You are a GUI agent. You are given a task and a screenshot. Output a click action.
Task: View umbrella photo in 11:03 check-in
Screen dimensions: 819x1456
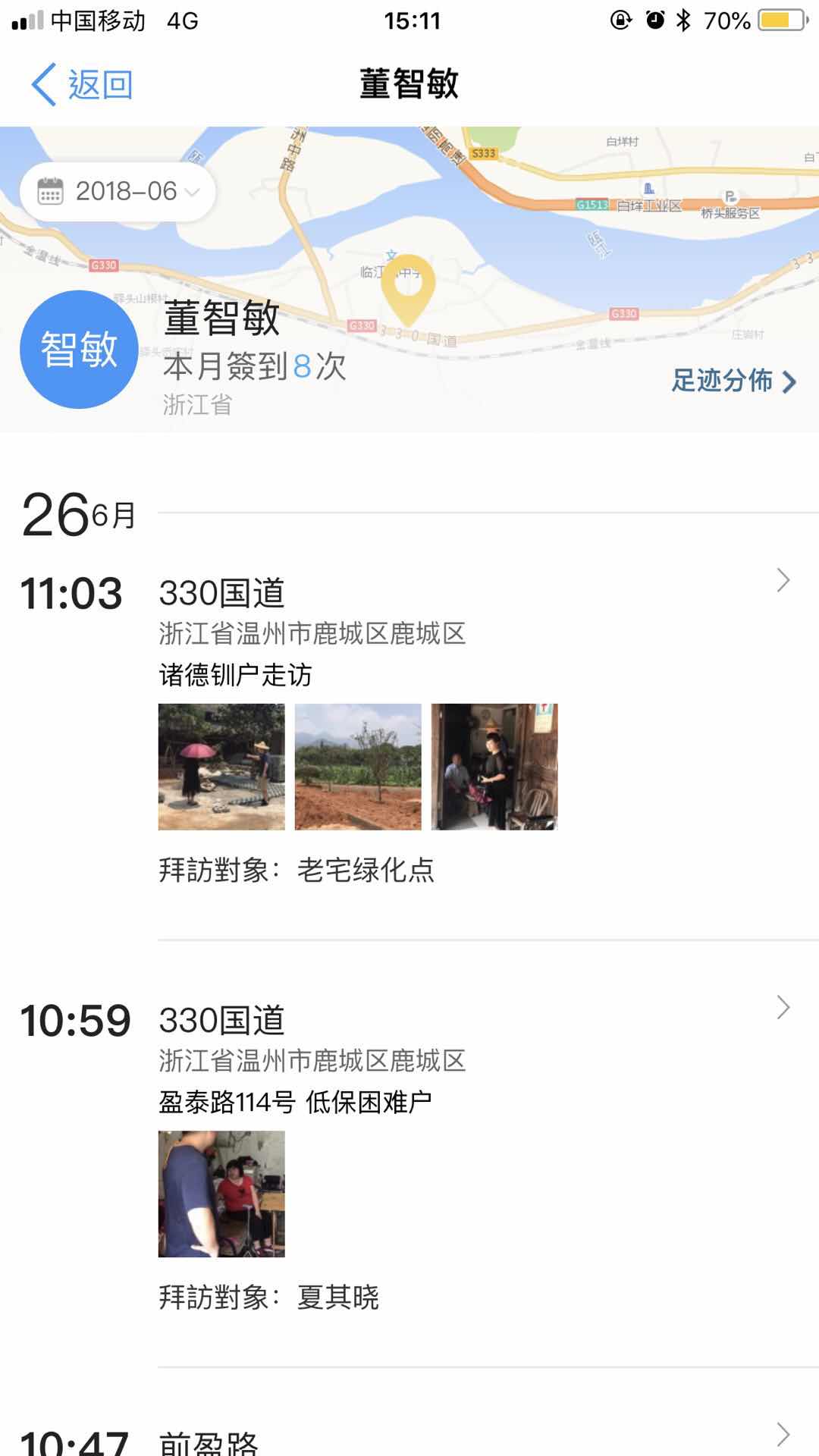coord(221,767)
